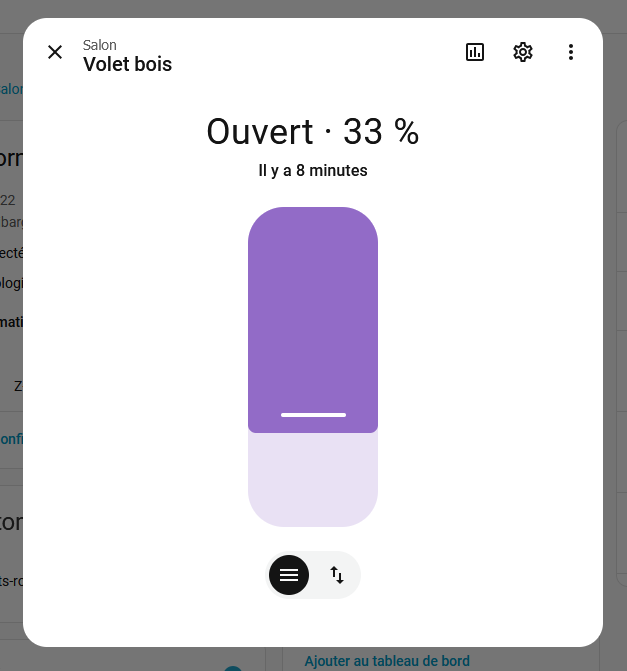
Task: Switch to the up/down arrows button mode
Action: (337, 575)
